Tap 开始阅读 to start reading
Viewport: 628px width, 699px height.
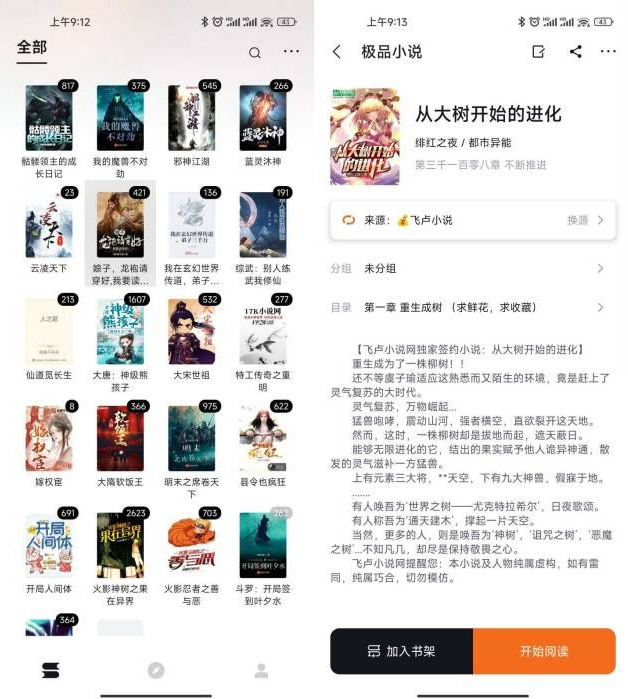pos(544,651)
